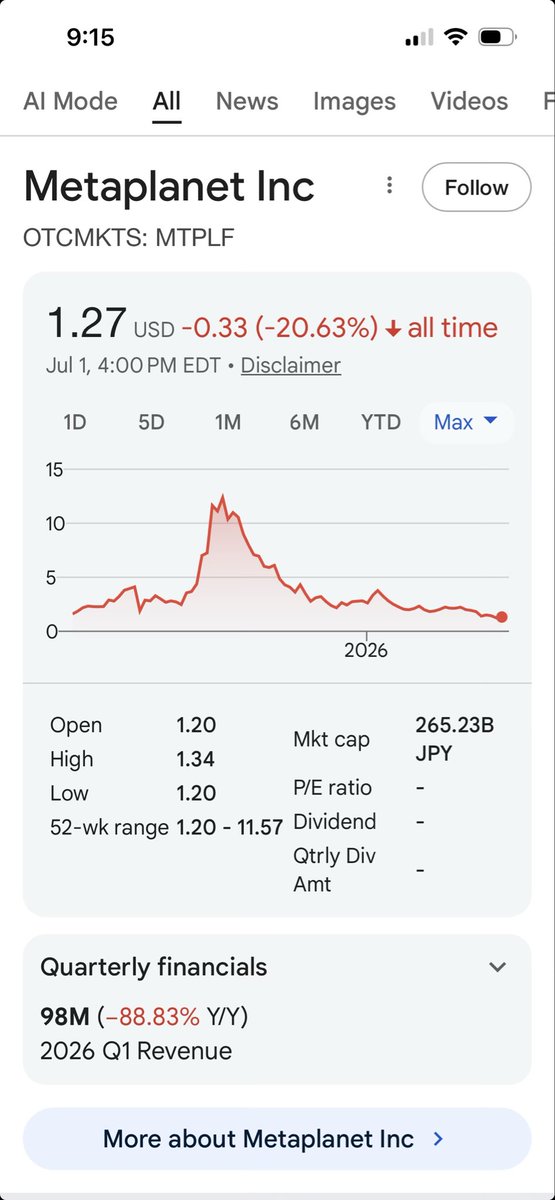
Task: Switch to the AI Mode tab
Action: click(70, 101)
